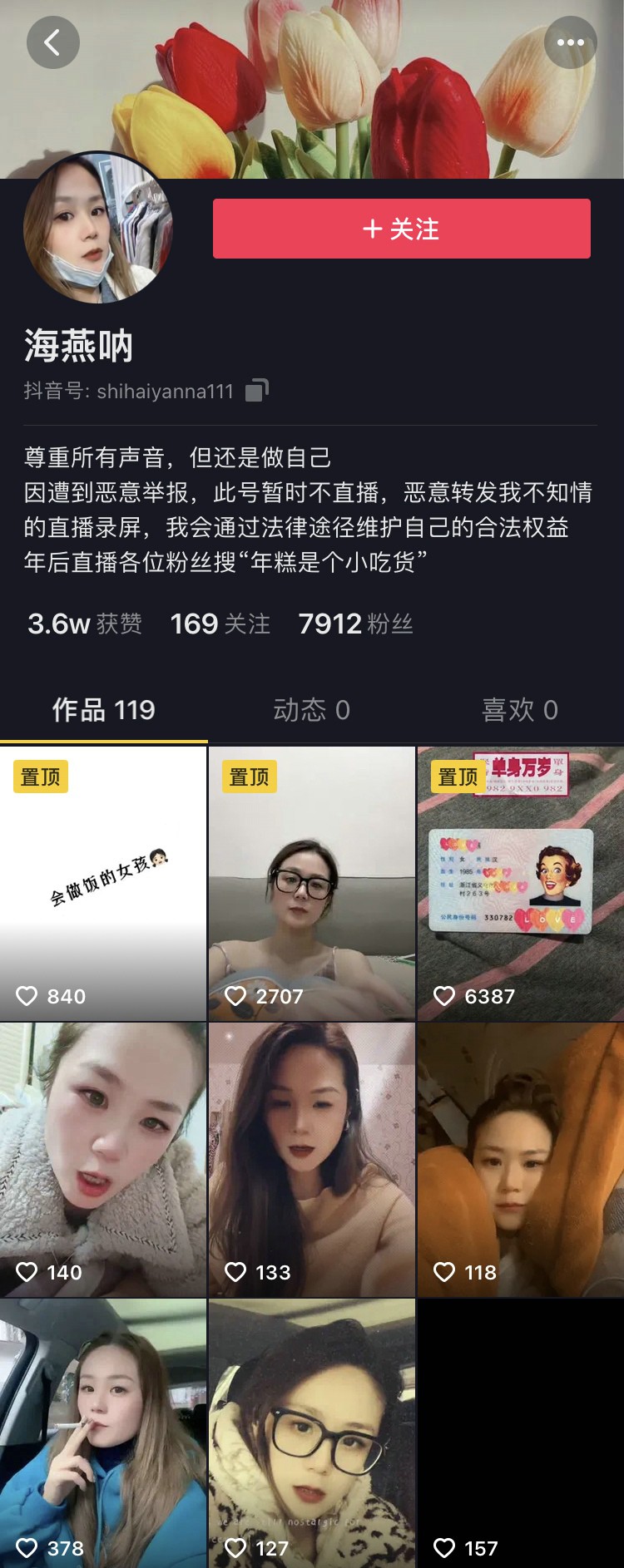624x1568 pixels.
Task: Switch to the 喜欢 0 tab
Action: click(x=519, y=710)
